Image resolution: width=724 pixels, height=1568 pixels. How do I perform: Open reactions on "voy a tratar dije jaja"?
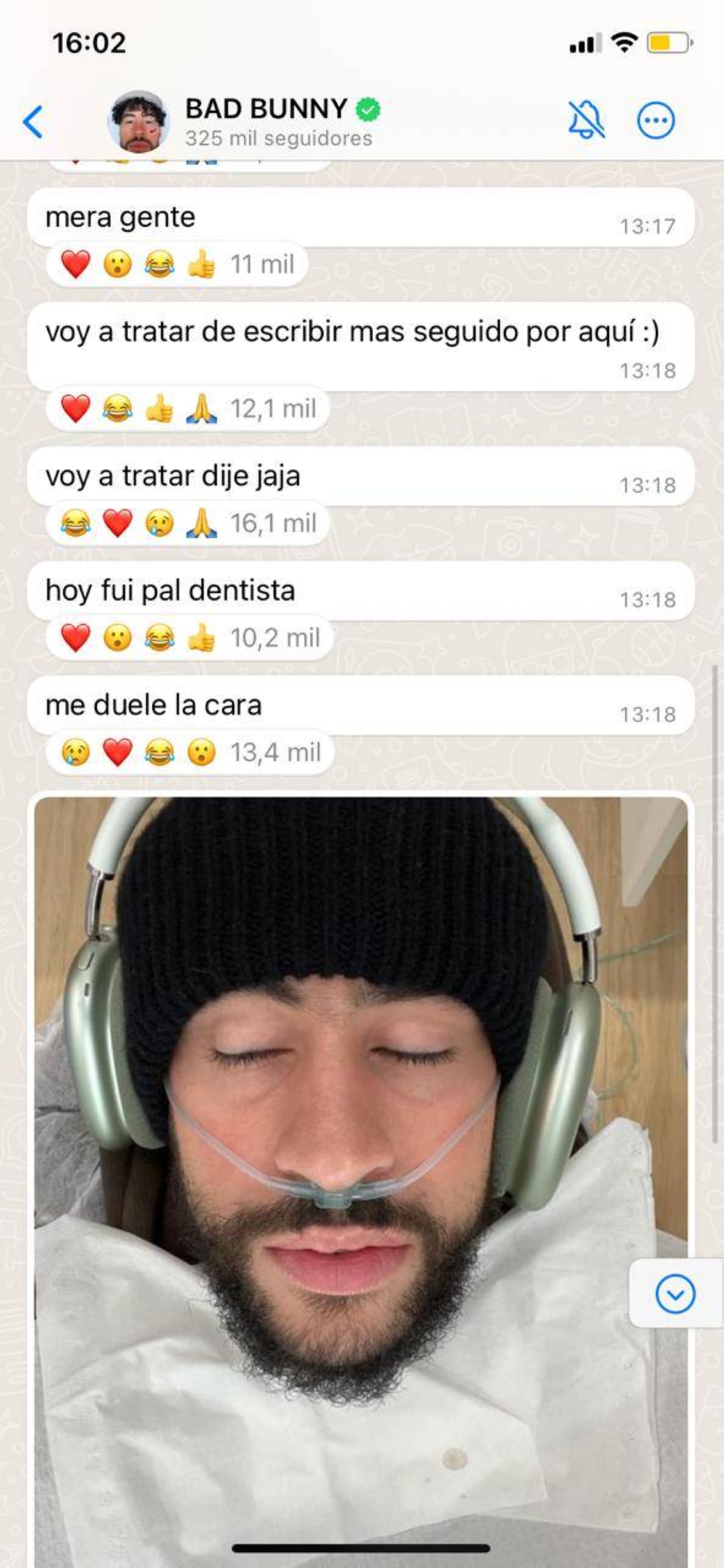pos(188,523)
